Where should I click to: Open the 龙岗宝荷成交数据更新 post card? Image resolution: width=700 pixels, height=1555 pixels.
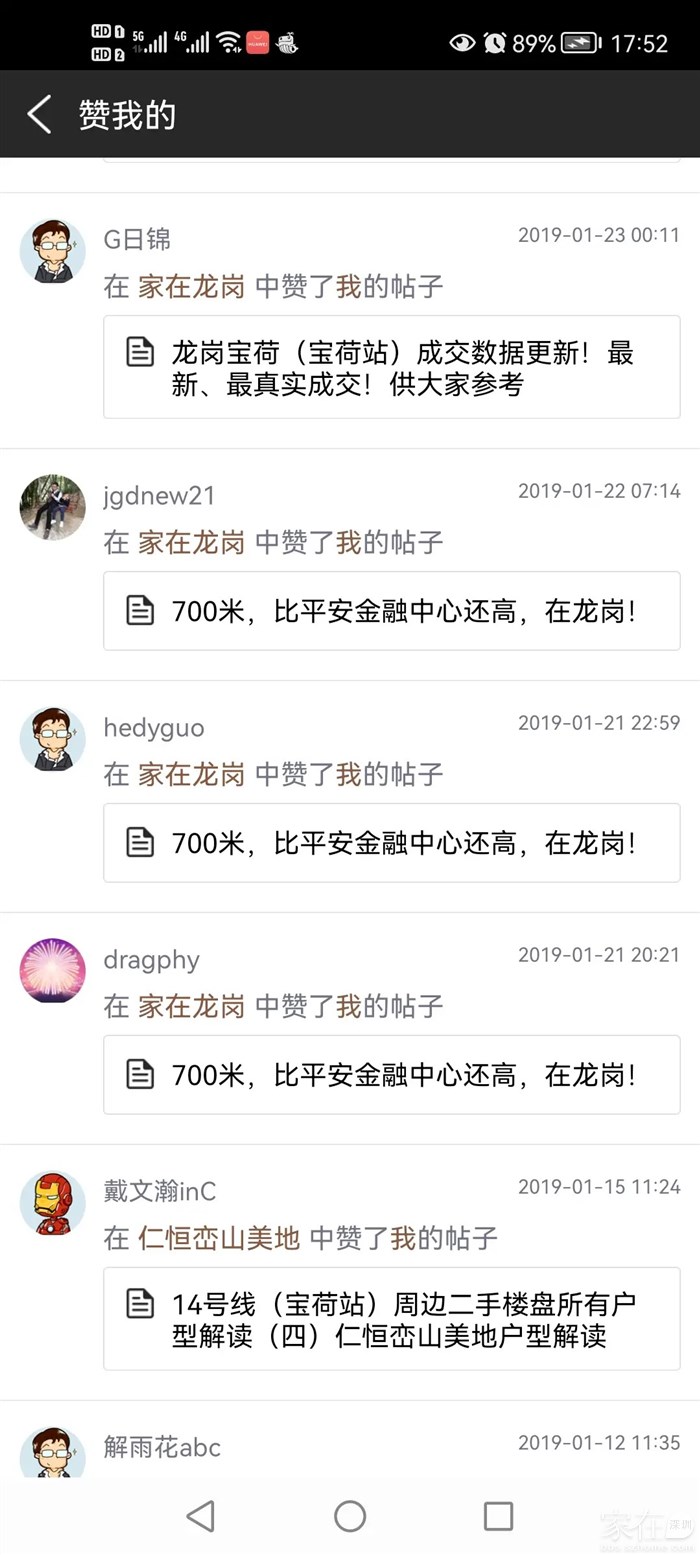point(391,367)
